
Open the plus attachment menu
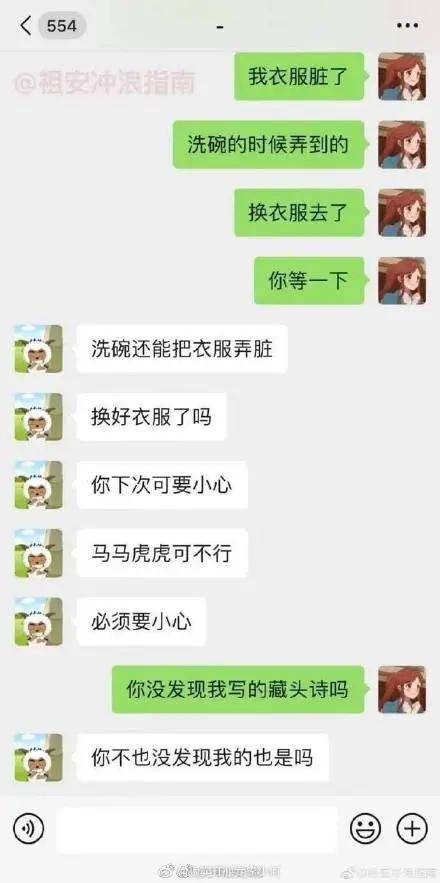click(x=412, y=828)
